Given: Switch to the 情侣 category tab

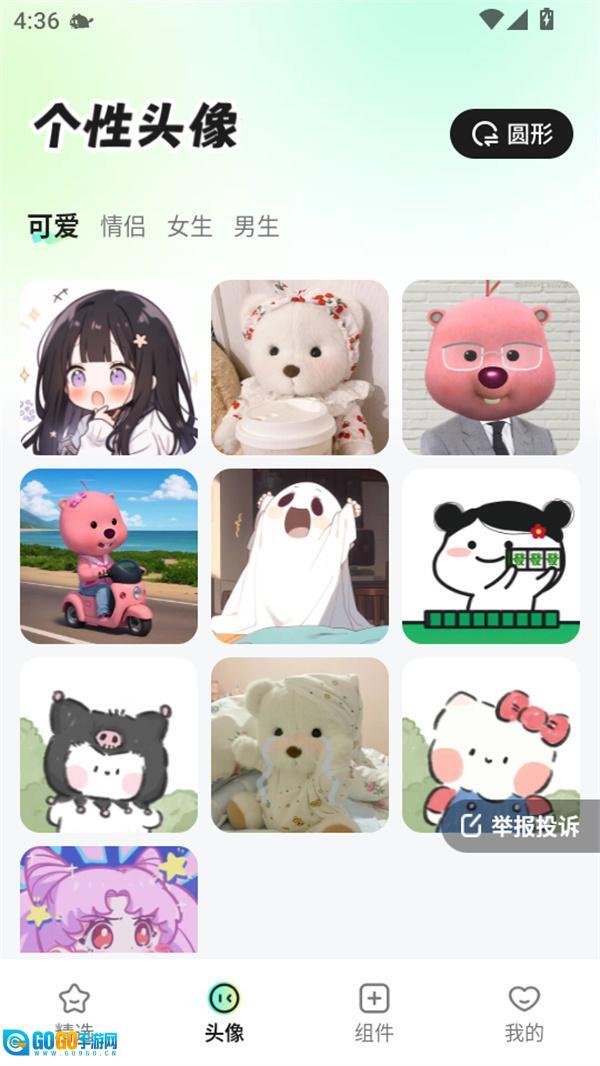Looking at the screenshot, I should coord(123,227).
